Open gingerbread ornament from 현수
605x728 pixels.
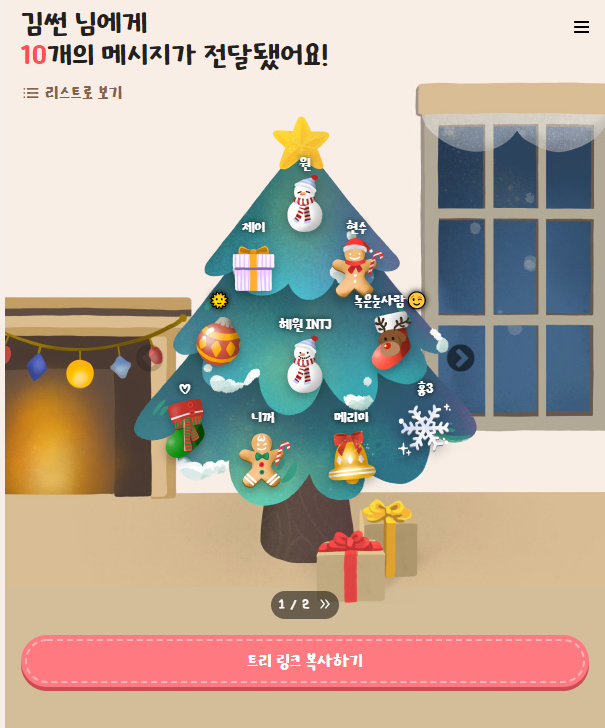click(x=355, y=269)
